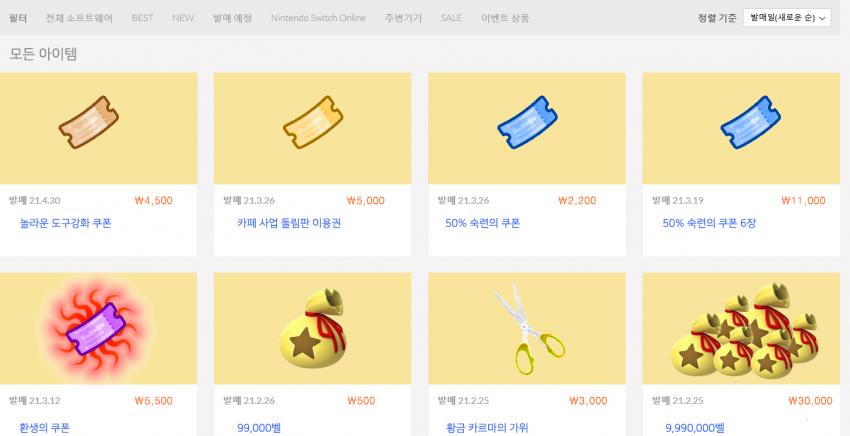Switch to the NEW tab
Image resolution: width=850 pixels, height=436 pixels.
tap(183, 18)
